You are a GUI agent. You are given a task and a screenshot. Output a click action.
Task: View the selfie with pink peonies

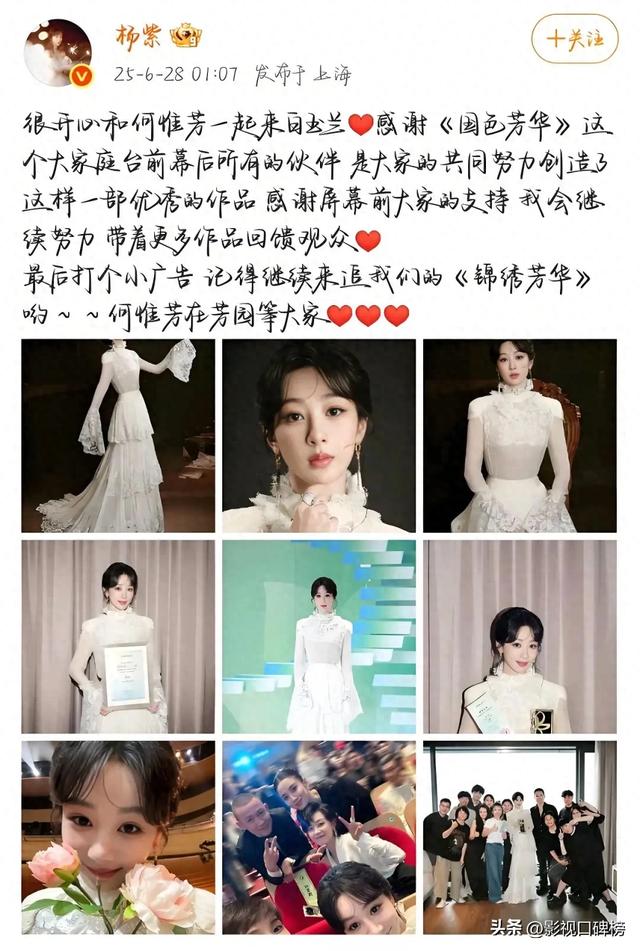click(118, 836)
